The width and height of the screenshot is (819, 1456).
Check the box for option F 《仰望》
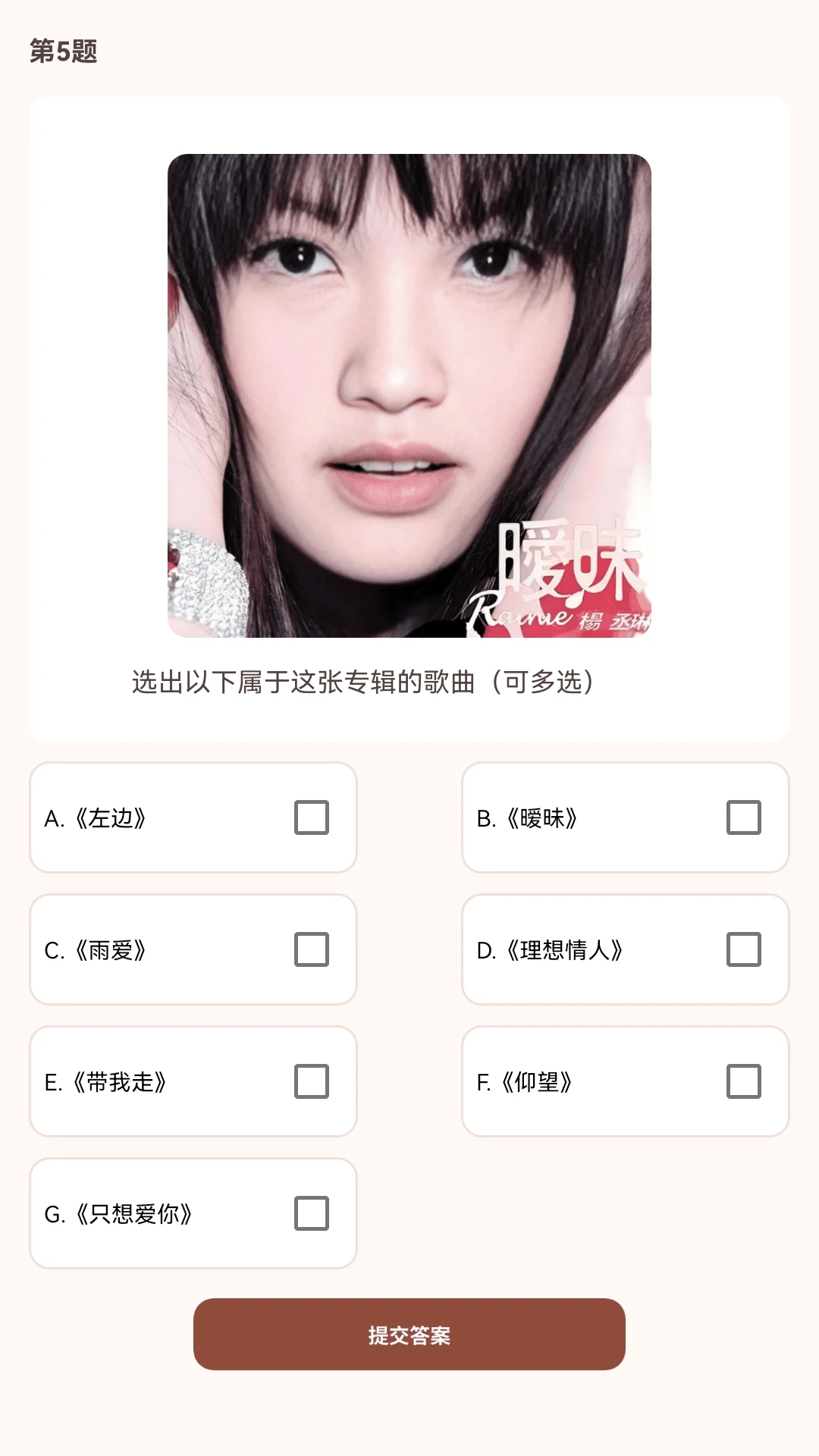point(743,1081)
